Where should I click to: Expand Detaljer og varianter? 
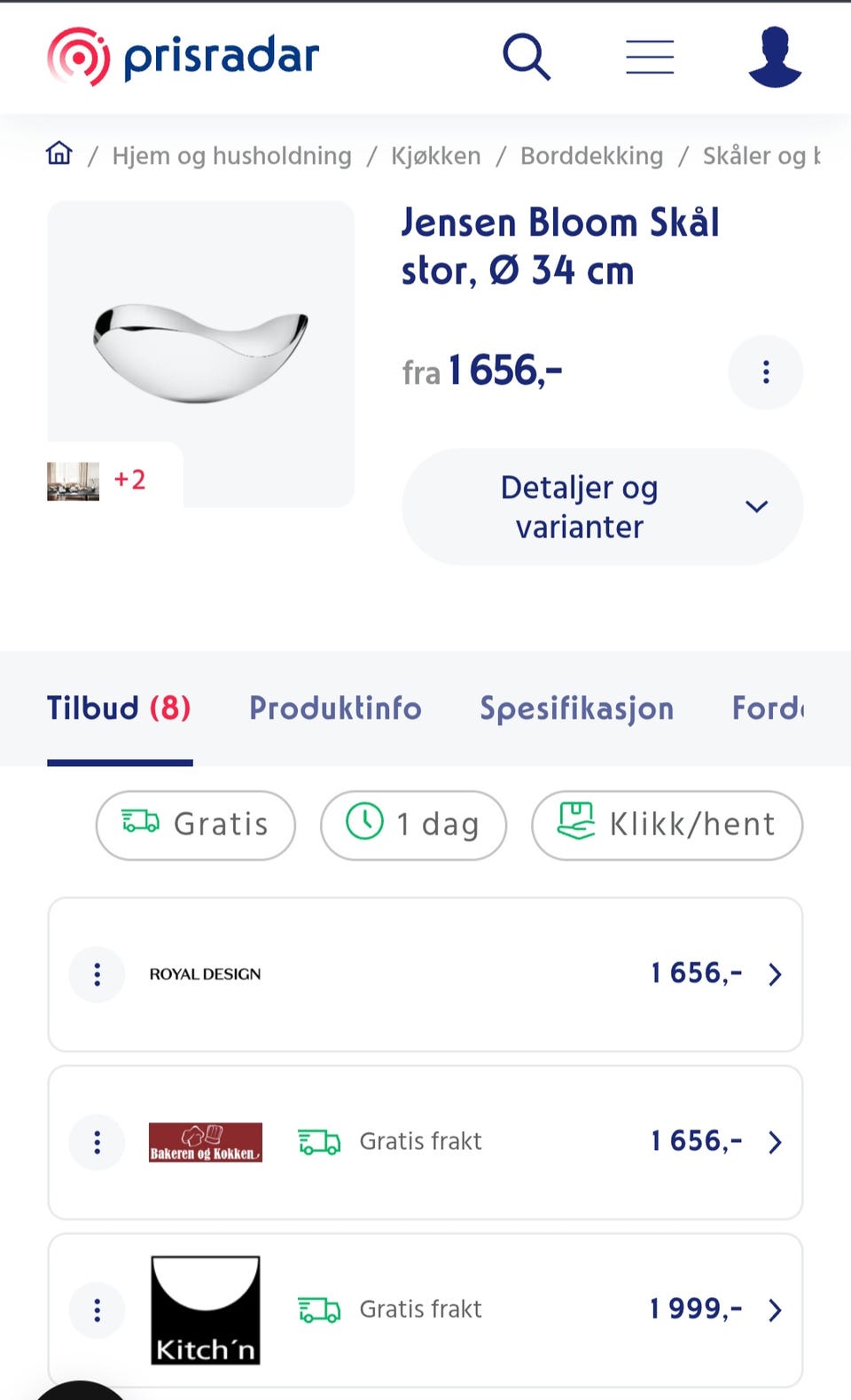603,507
